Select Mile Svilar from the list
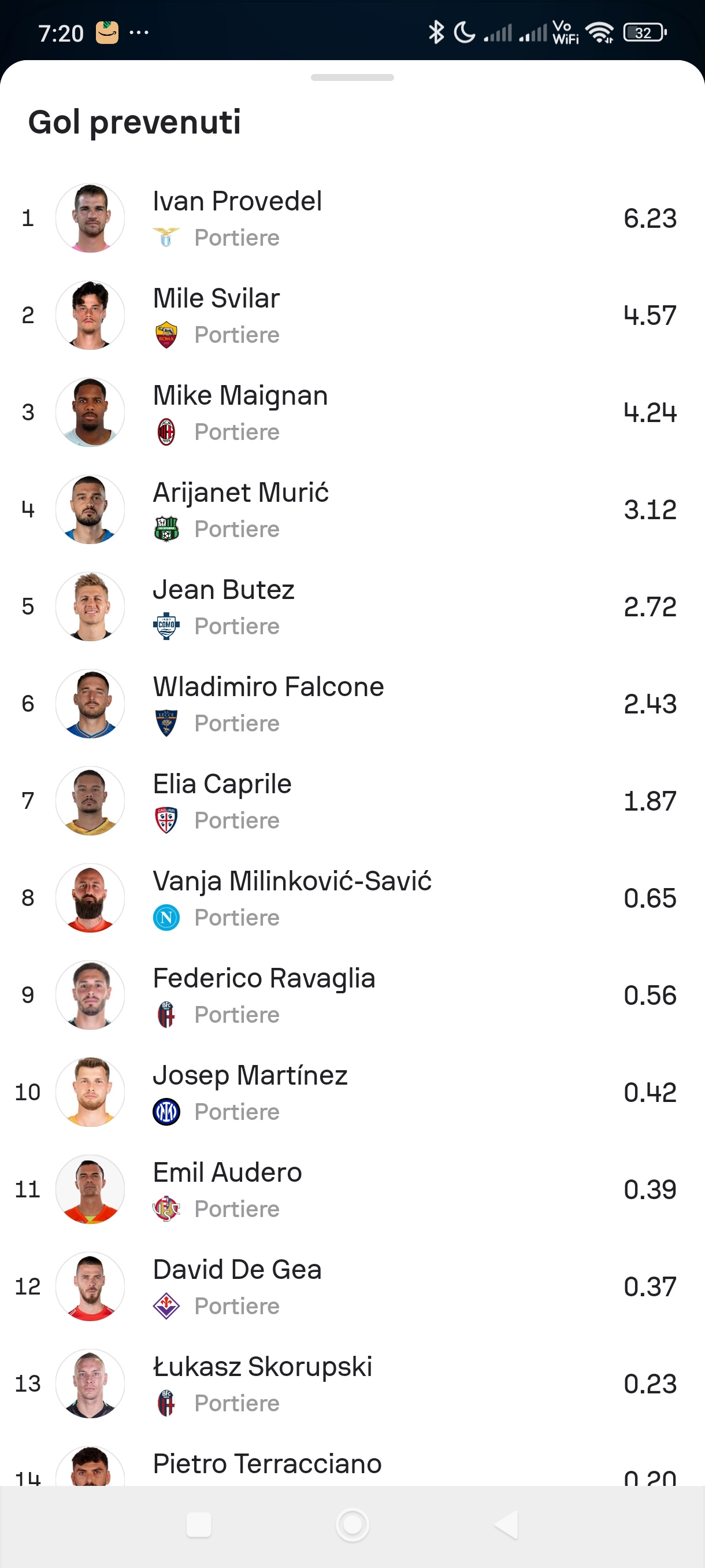The height and width of the screenshot is (1568, 705). (352, 315)
